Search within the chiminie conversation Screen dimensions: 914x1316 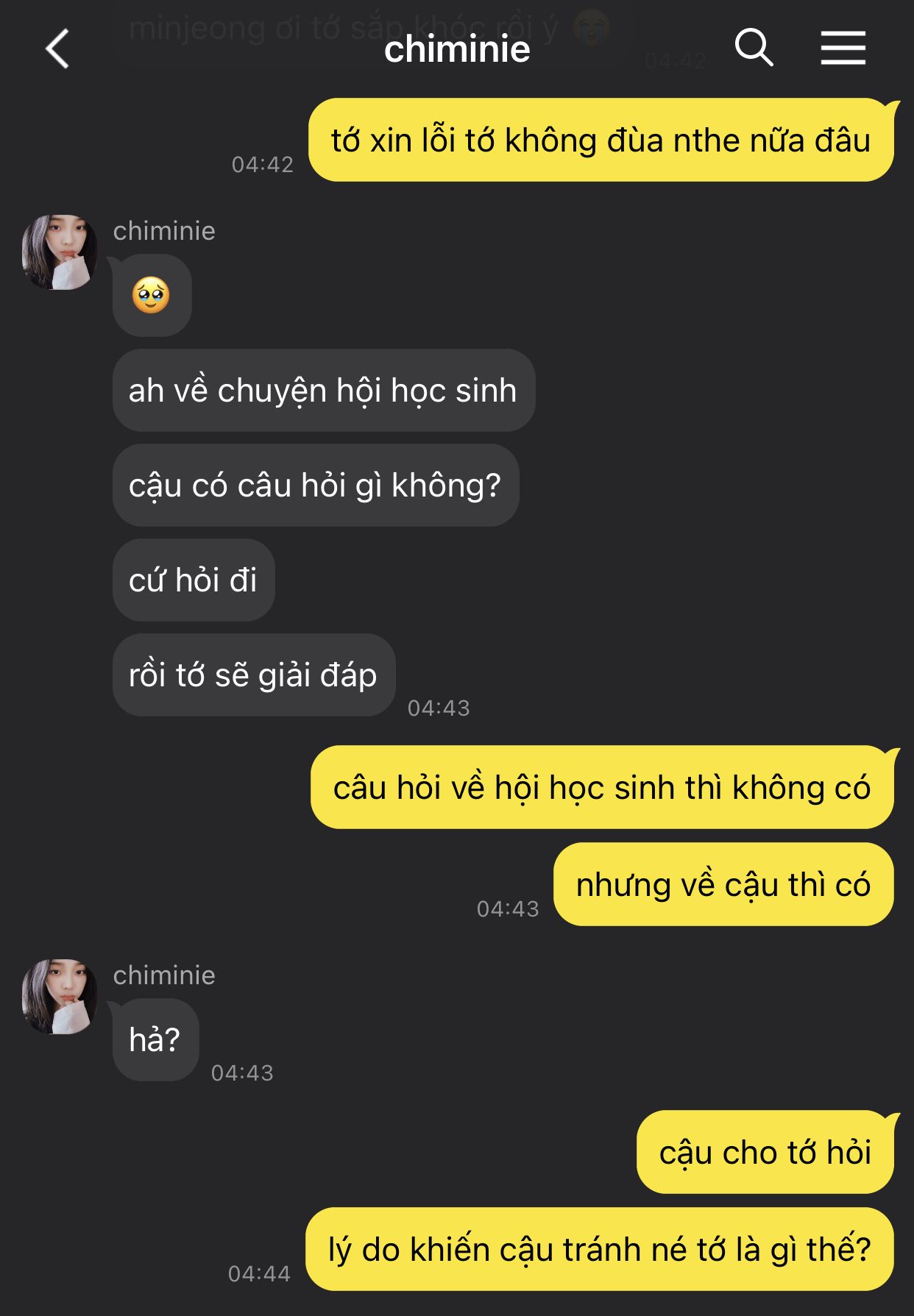click(754, 49)
